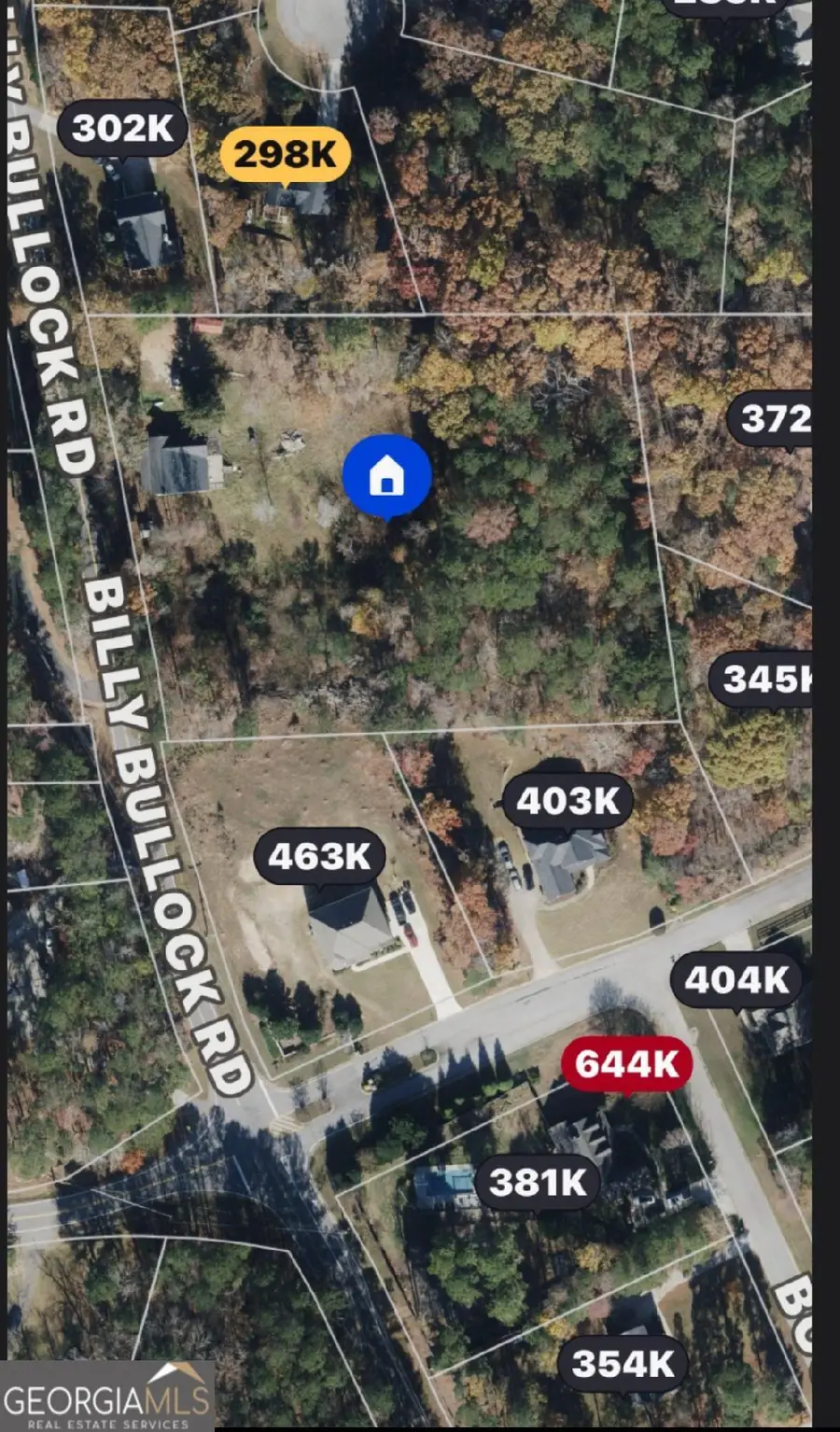Select the blue house marker pin
This screenshot has width=840, height=1432.
click(385, 476)
